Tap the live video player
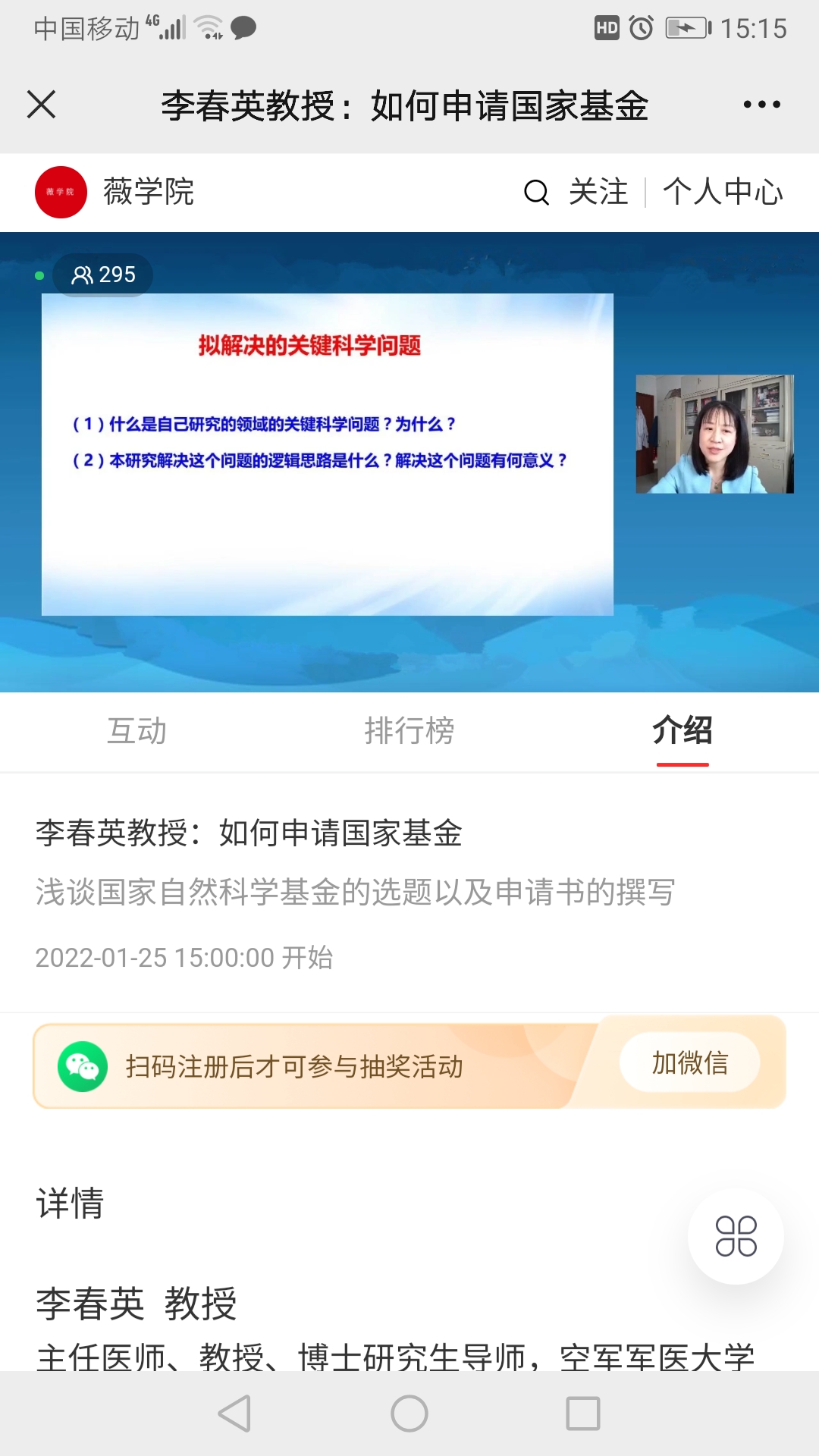This screenshot has width=819, height=1456. [409, 461]
